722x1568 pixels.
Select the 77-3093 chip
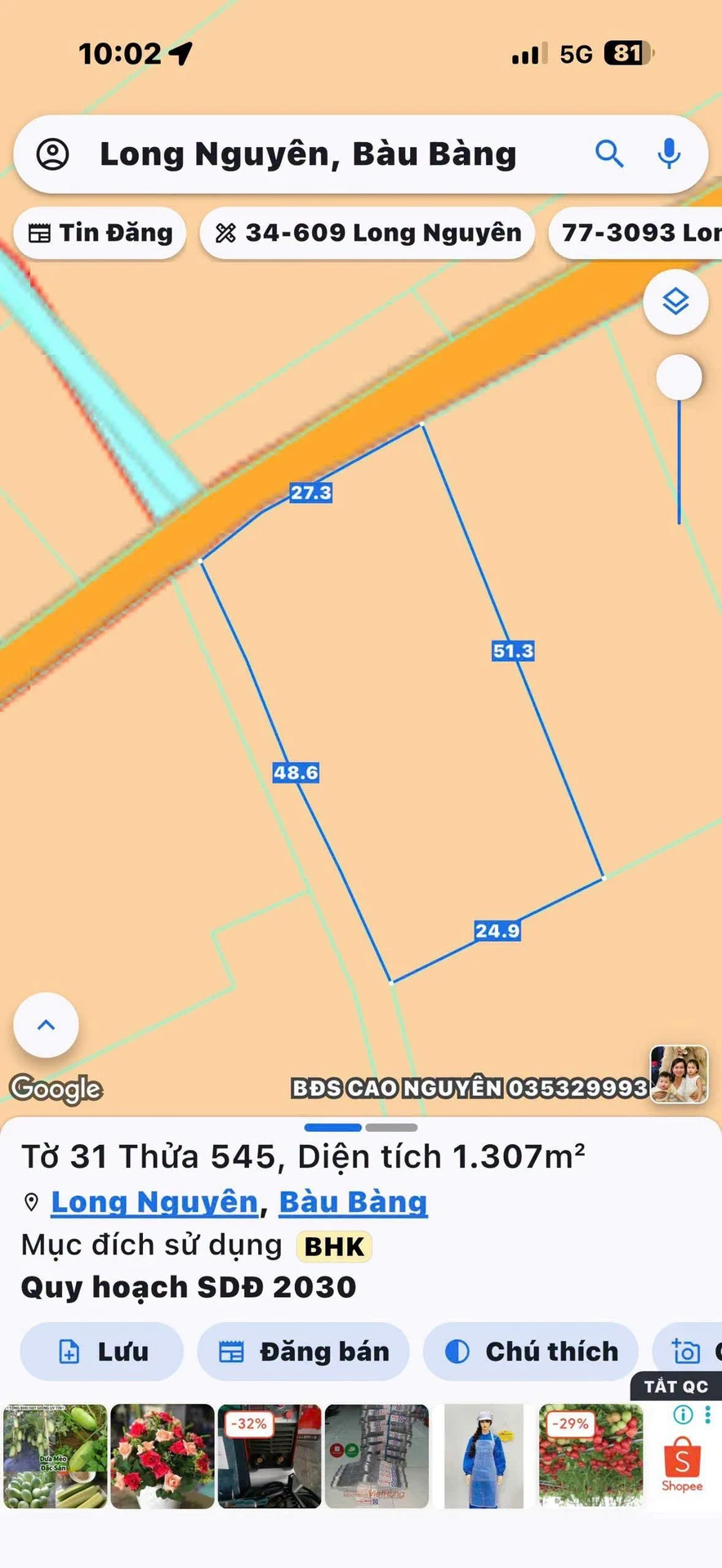[636, 233]
